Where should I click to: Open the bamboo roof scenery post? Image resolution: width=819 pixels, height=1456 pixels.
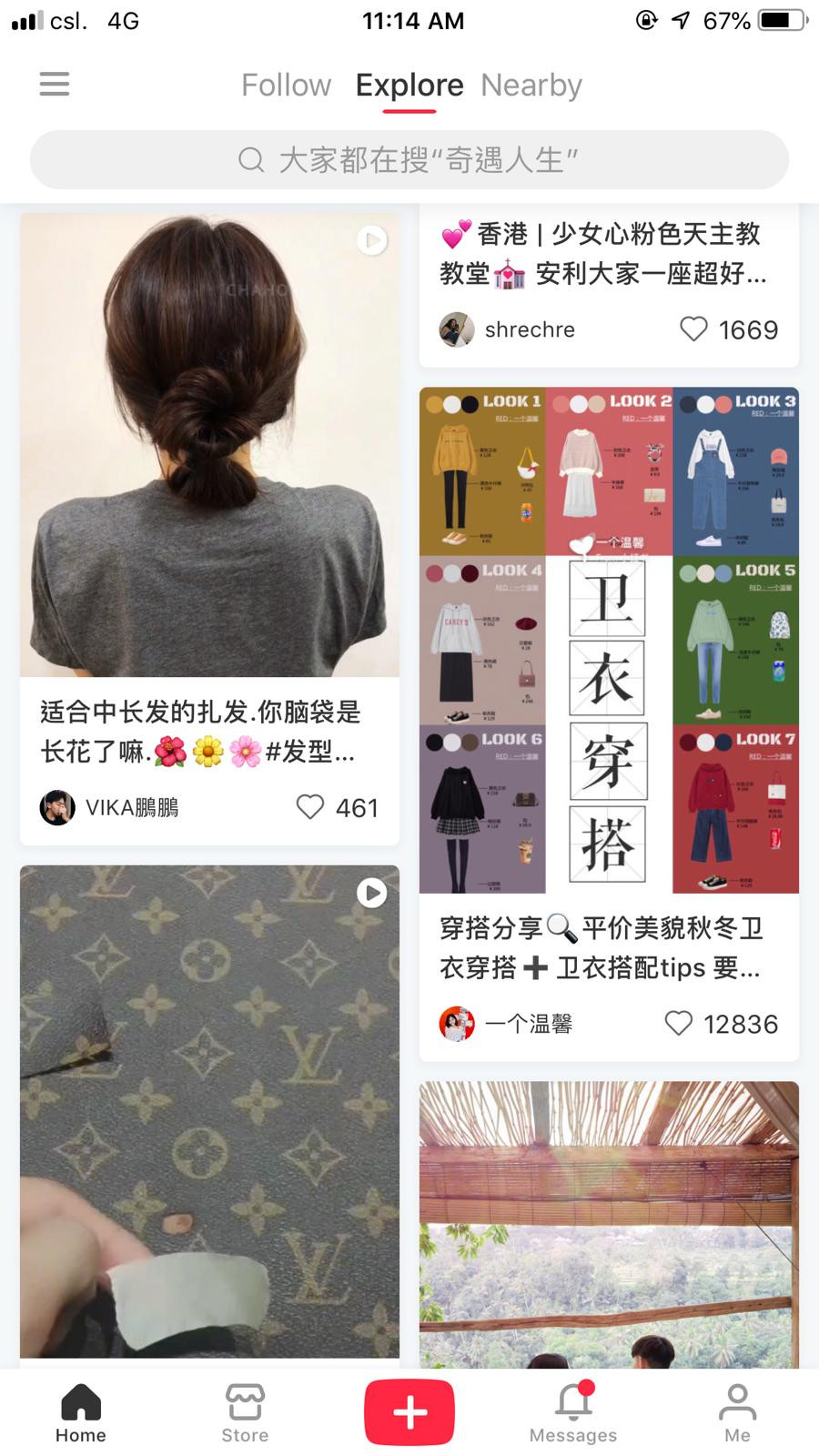pyautogui.click(x=609, y=1225)
